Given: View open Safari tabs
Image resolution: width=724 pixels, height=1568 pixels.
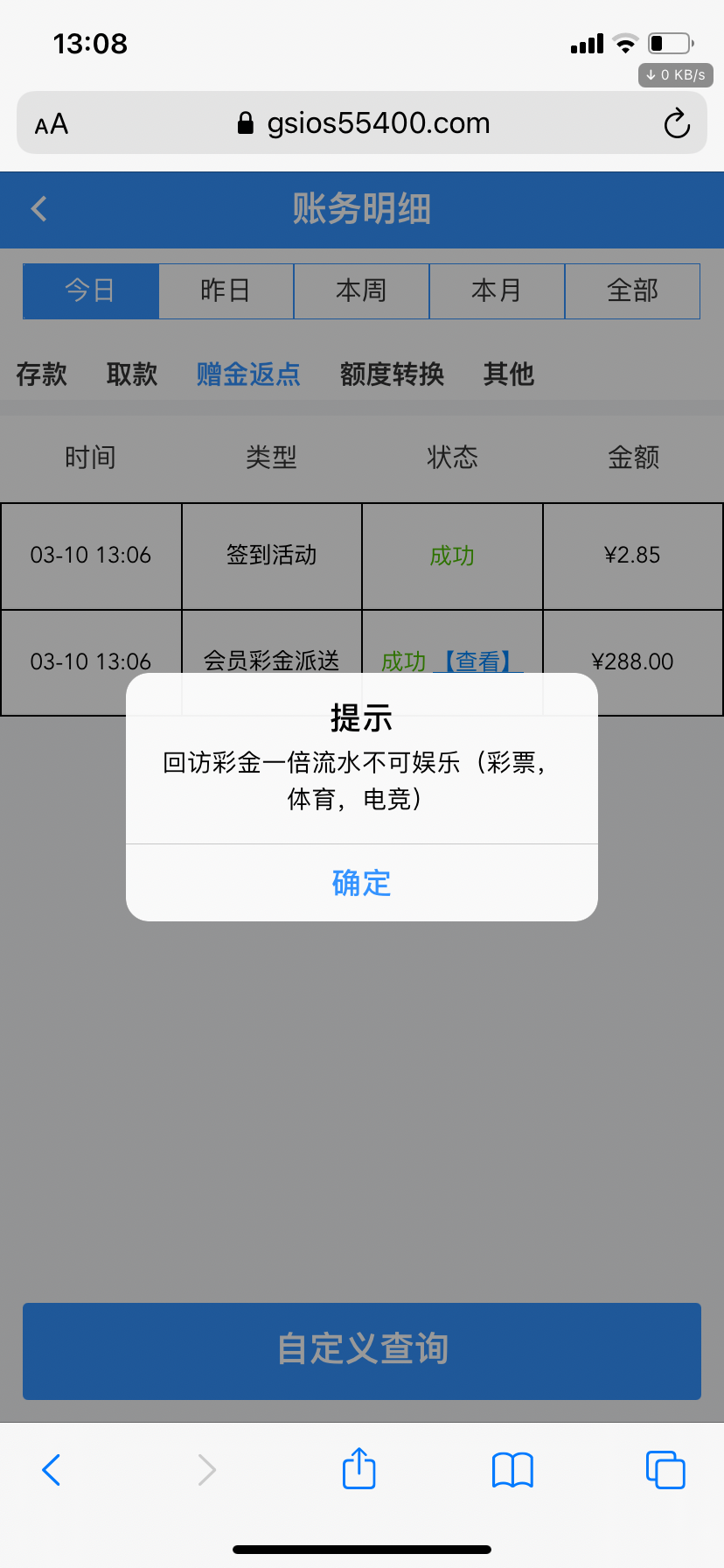Looking at the screenshot, I should tap(665, 1469).
